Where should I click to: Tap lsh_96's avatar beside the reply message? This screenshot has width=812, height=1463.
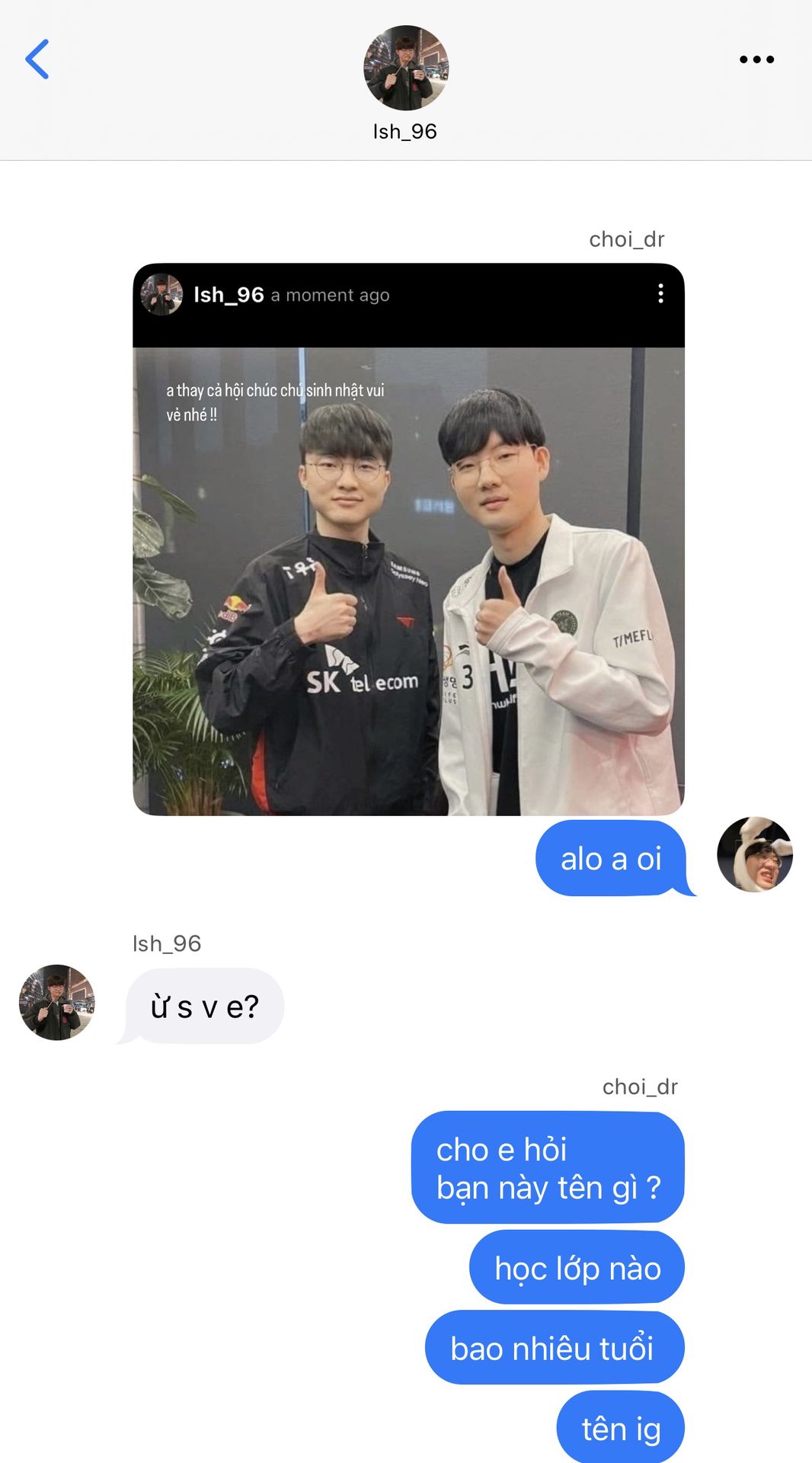[57, 1002]
